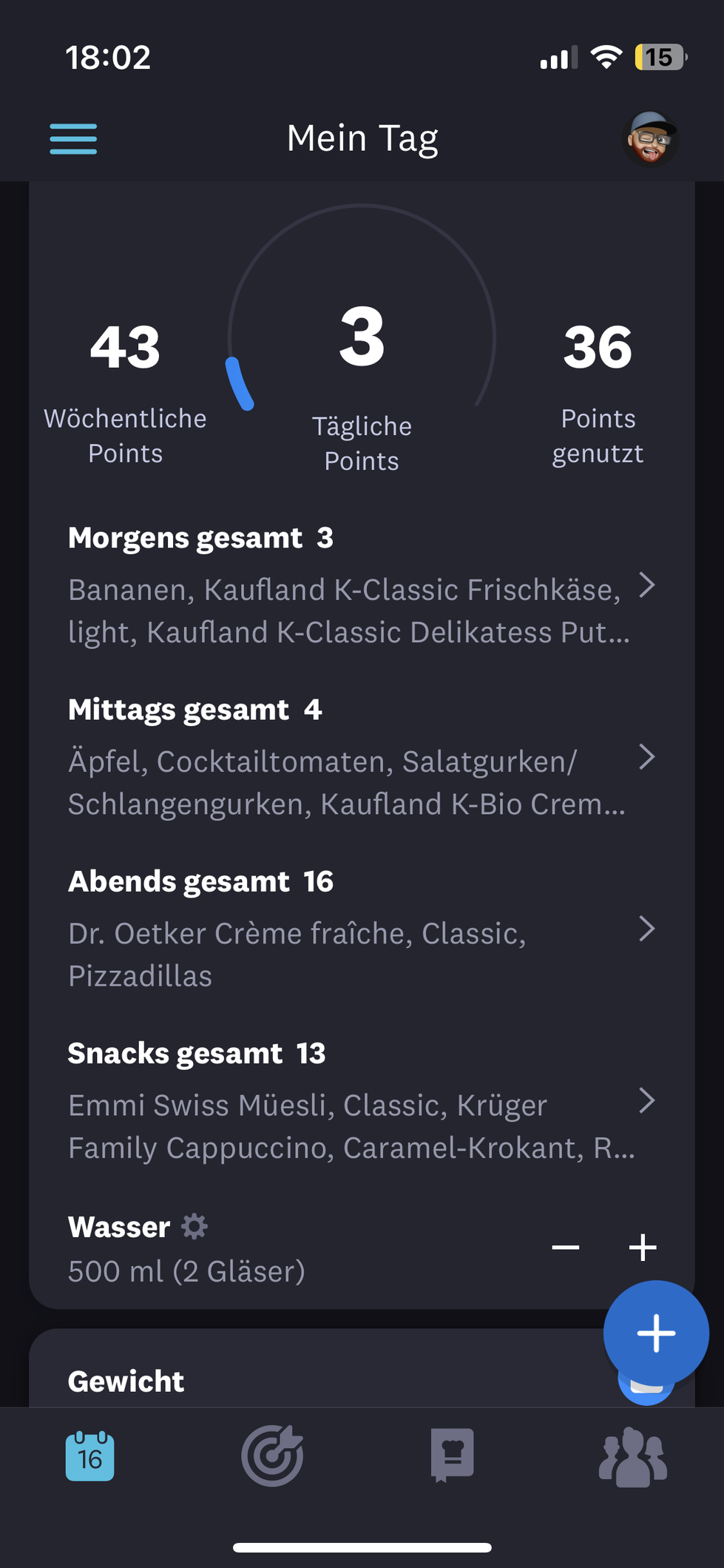Switch to the recipes tab

pos(452,1456)
